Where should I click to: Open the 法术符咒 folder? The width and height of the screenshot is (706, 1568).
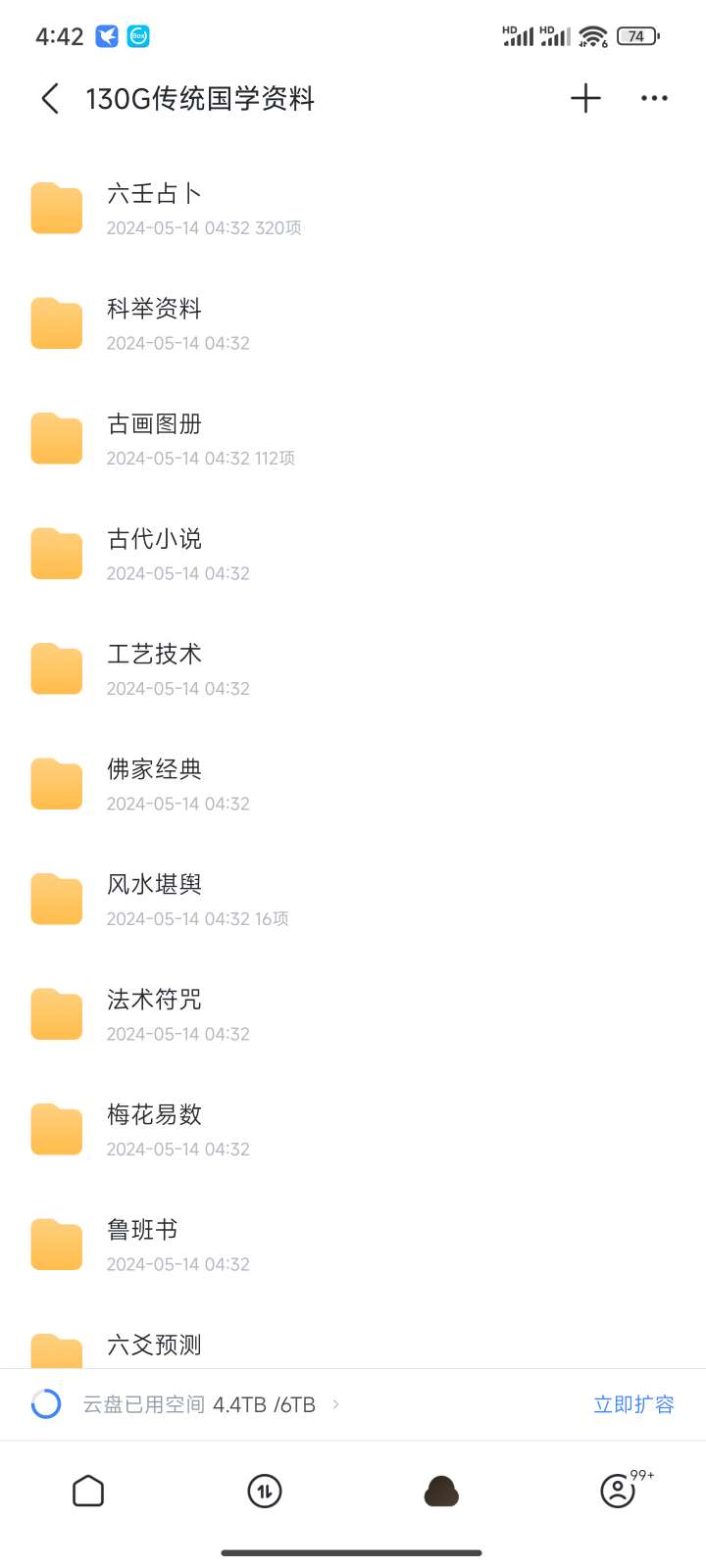pyautogui.click(x=353, y=1015)
